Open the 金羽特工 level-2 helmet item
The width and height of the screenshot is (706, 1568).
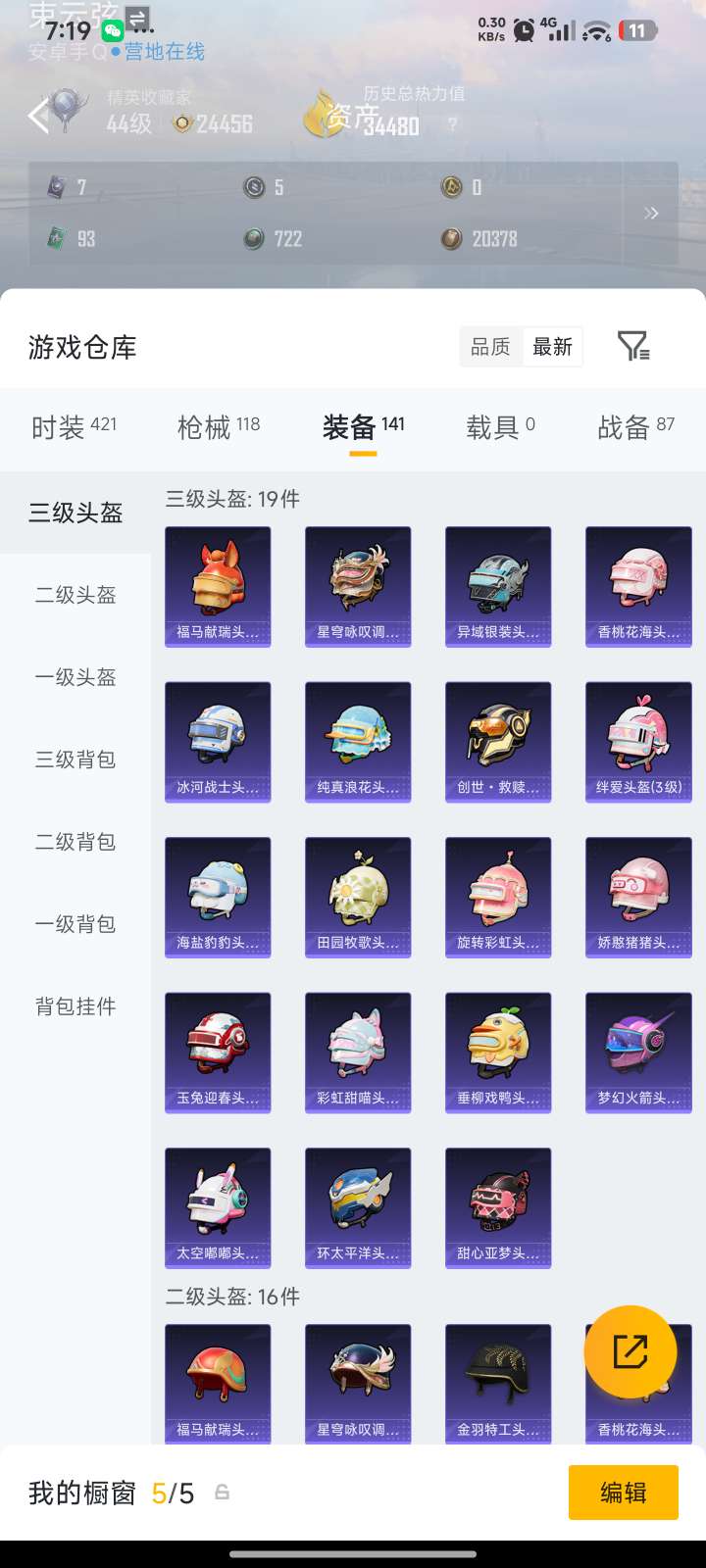pyautogui.click(x=498, y=1382)
